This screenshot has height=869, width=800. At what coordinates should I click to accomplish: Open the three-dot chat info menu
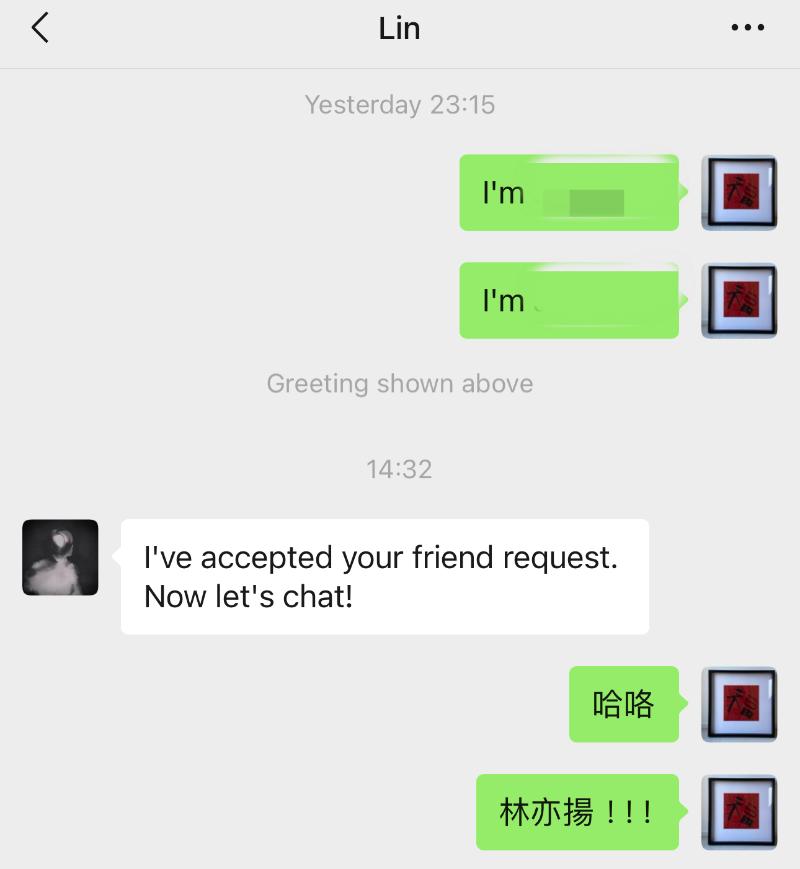click(747, 28)
